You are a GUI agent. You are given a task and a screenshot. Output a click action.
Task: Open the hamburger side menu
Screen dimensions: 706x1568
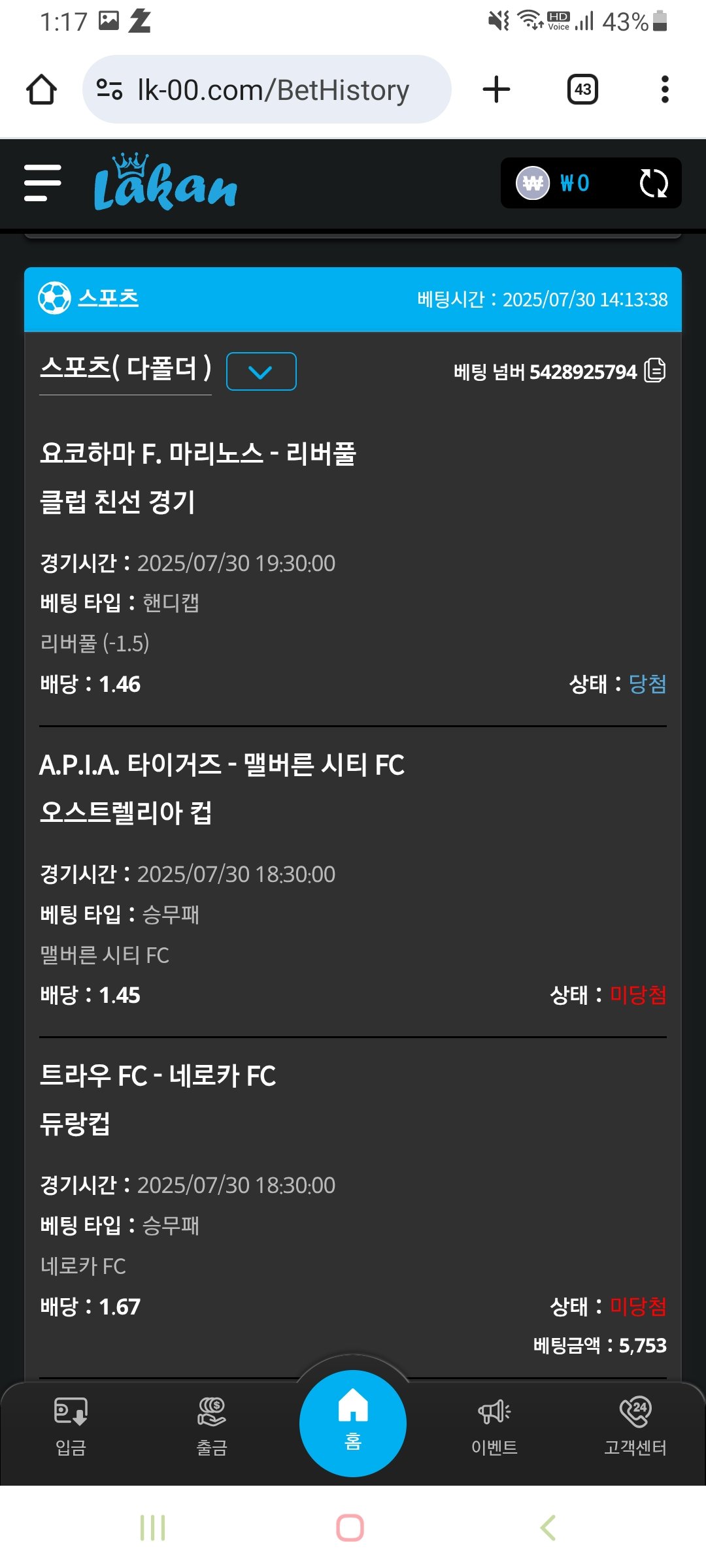coord(42,183)
